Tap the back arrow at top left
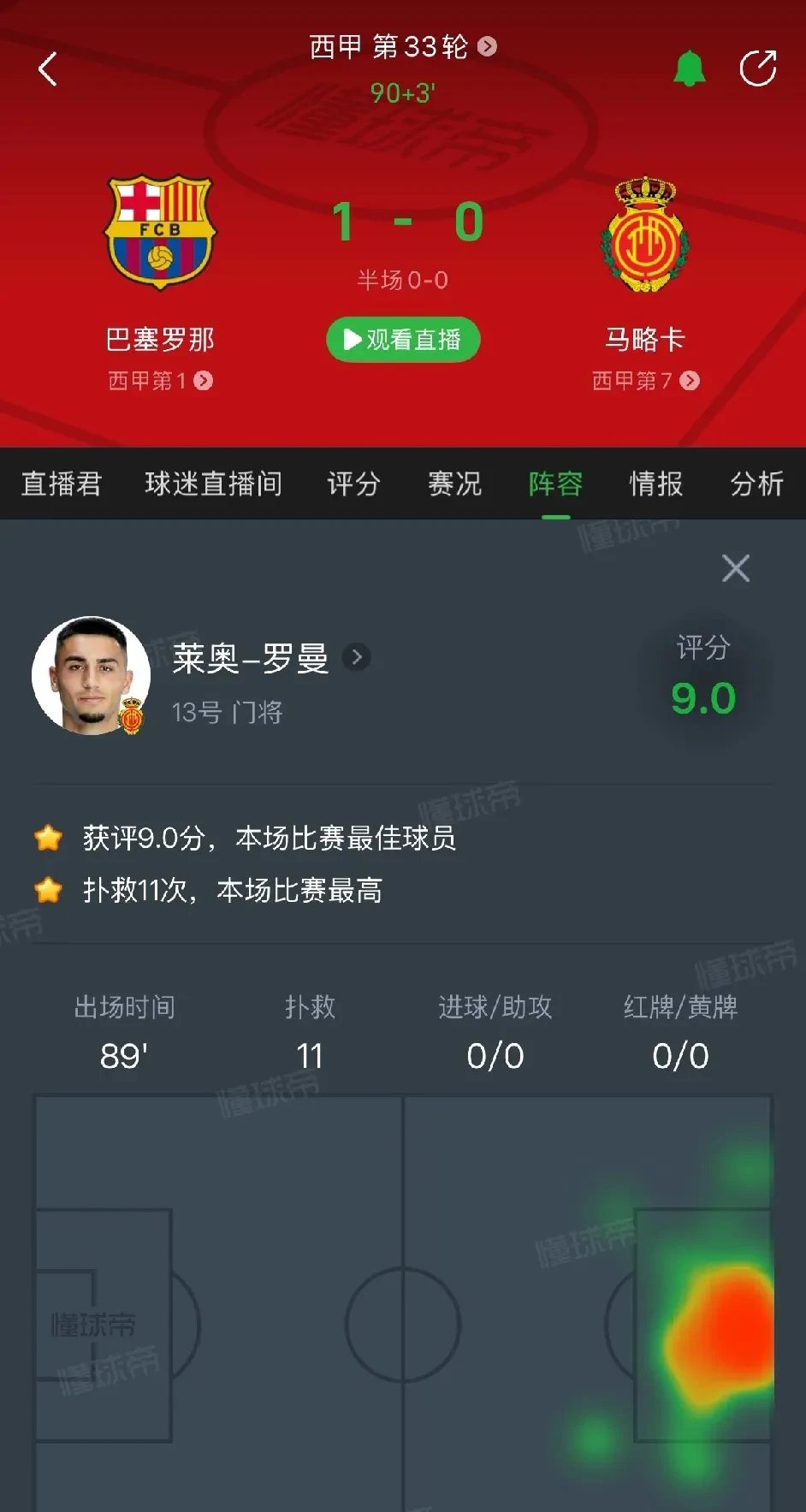This screenshot has width=806, height=1512. (48, 69)
